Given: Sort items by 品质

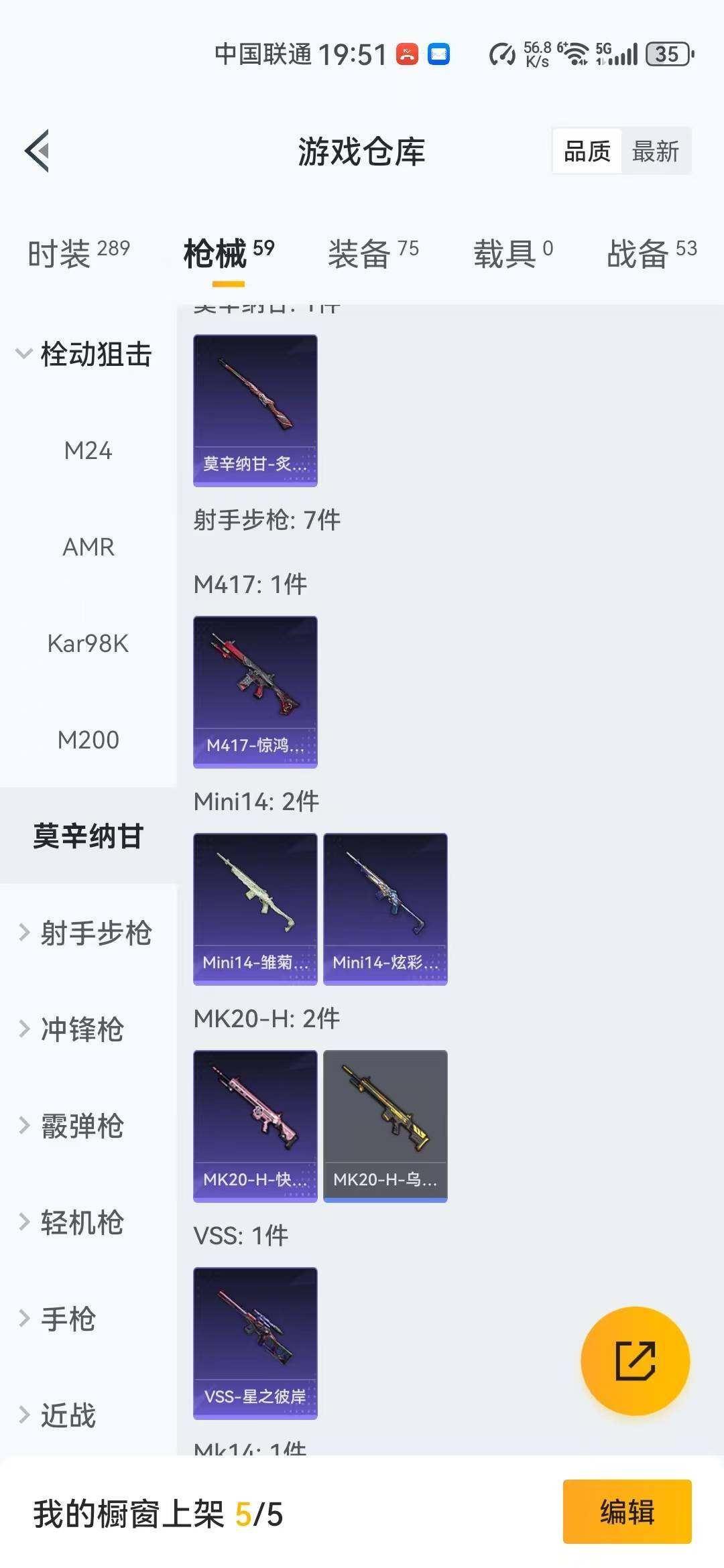Looking at the screenshot, I should (x=587, y=151).
